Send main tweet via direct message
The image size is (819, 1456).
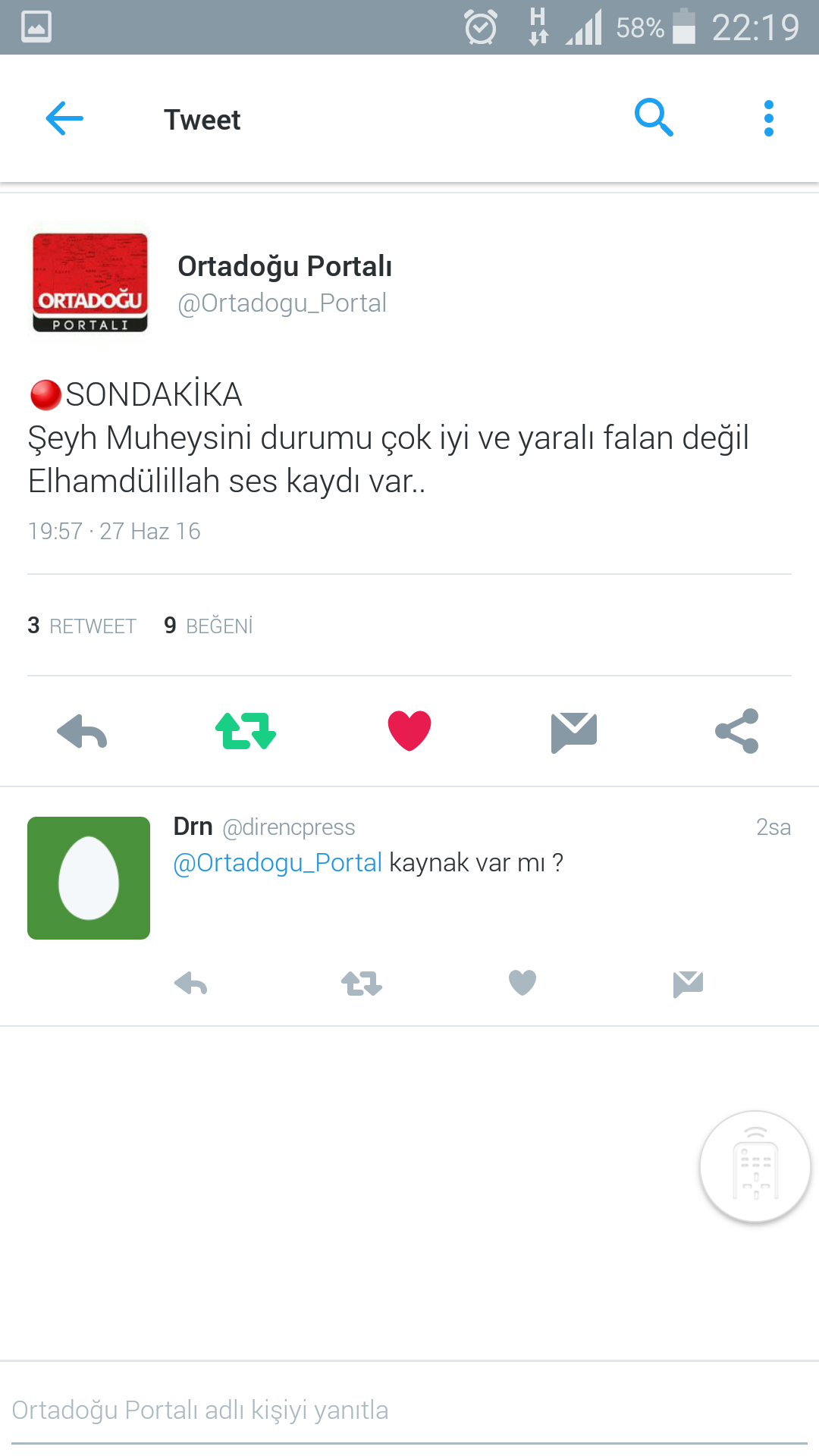tap(574, 732)
